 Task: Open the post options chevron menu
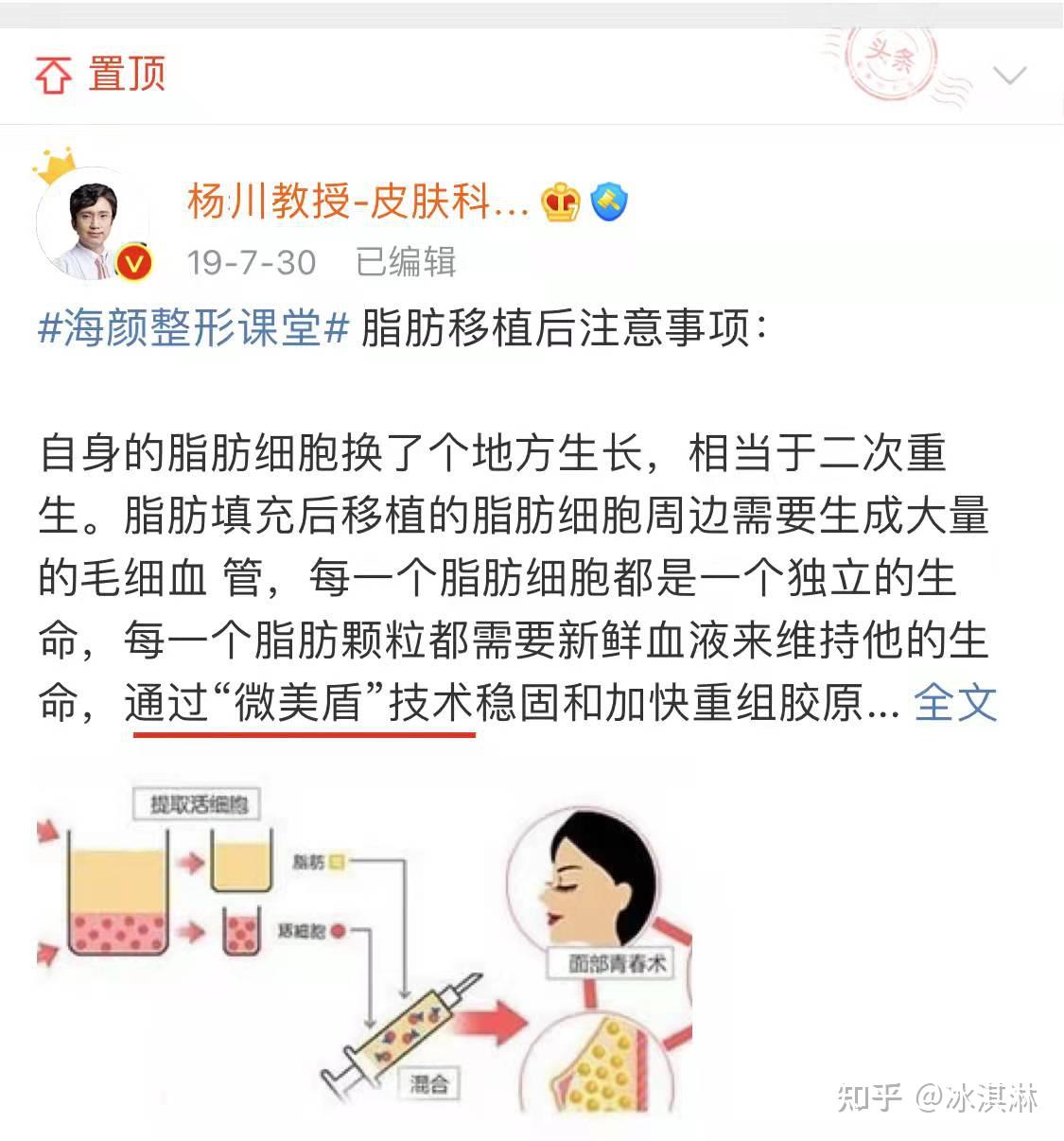tap(1009, 76)
